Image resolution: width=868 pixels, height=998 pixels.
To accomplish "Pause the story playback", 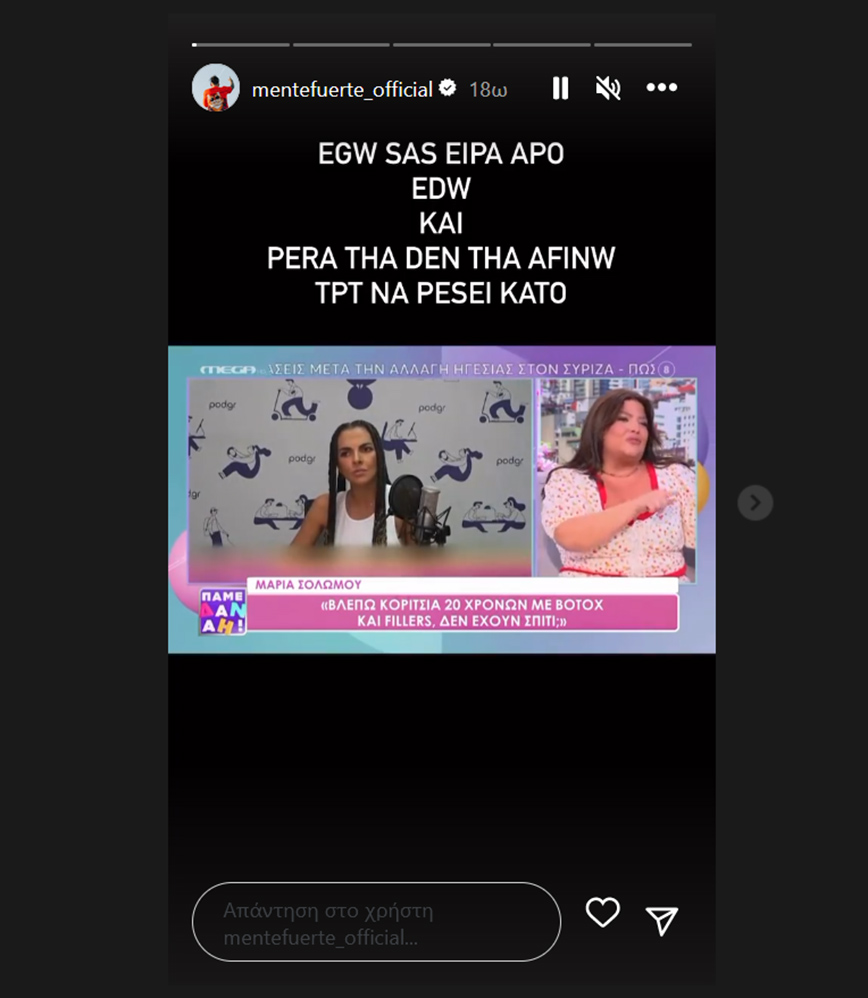I will coord(560,89).
